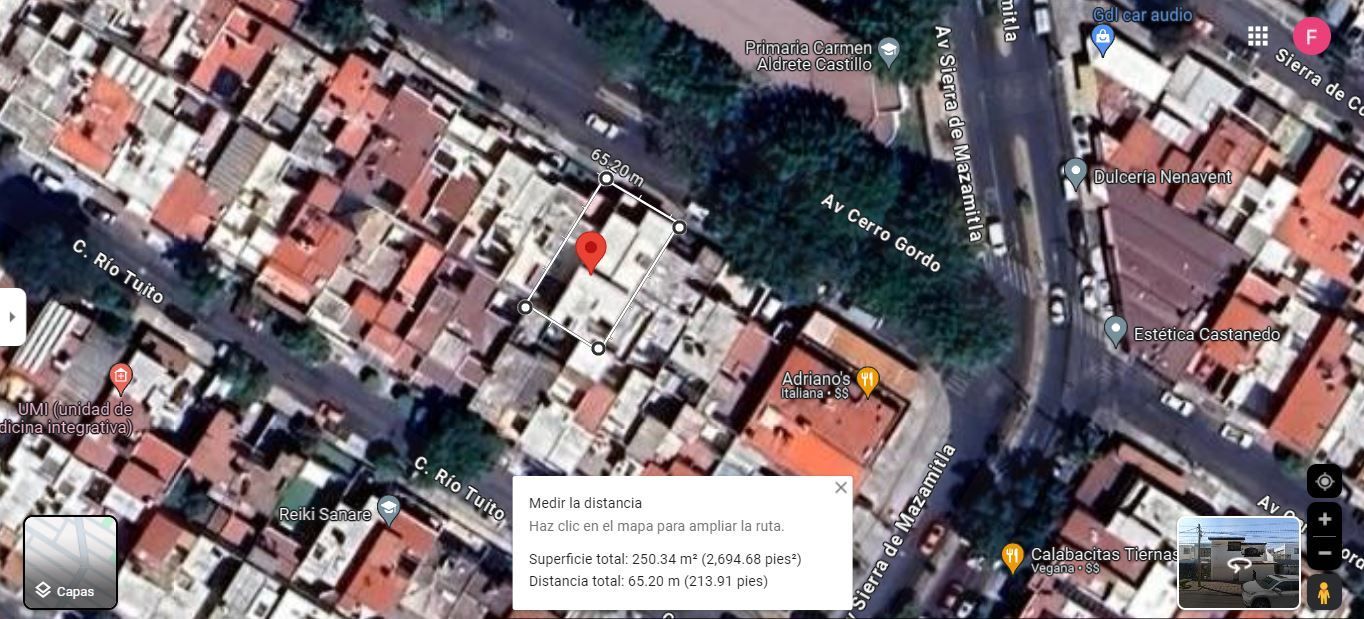Open the Google apps grid
Viewport: 1364px width, 619px height.
(x=1258, y=37)
